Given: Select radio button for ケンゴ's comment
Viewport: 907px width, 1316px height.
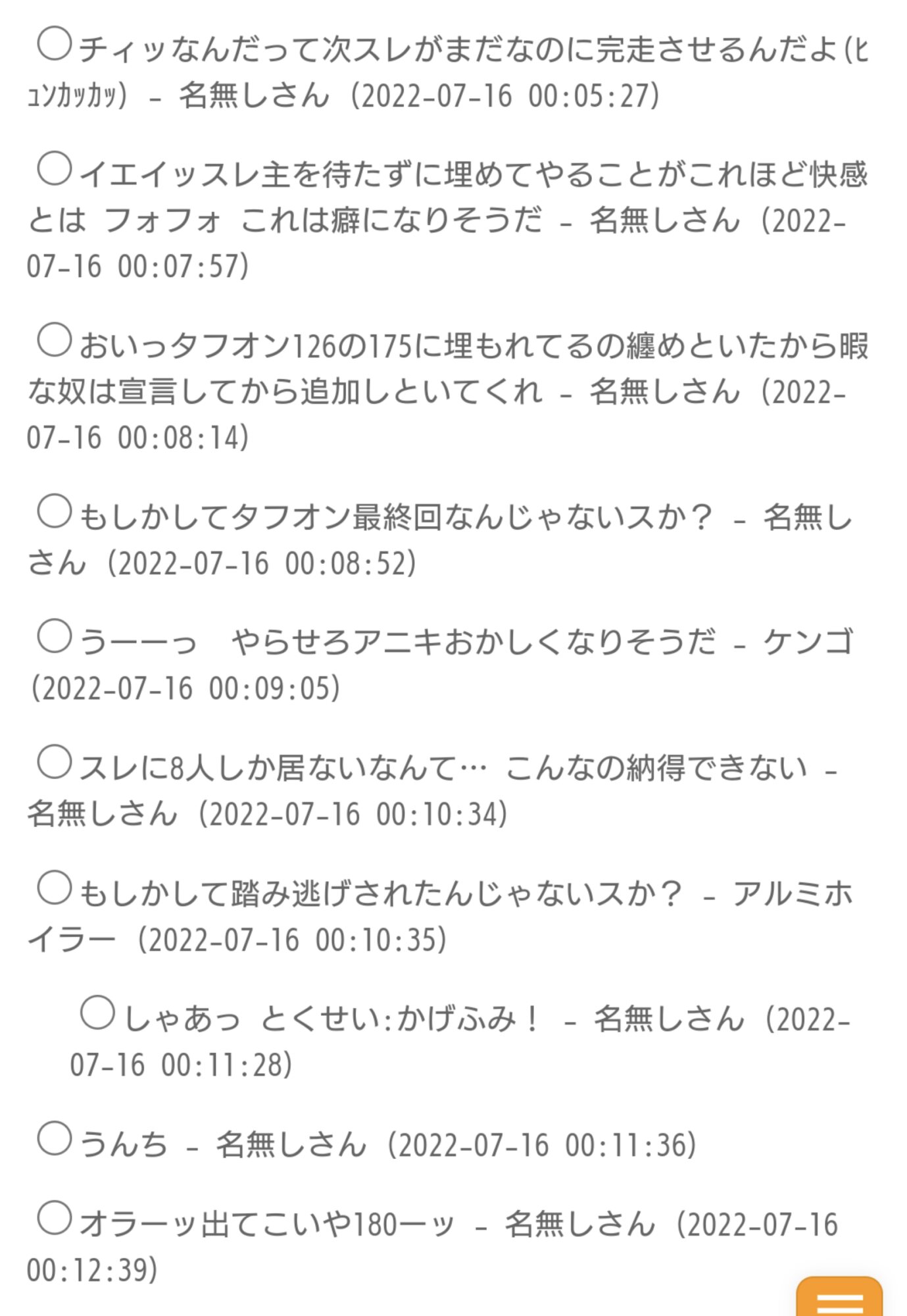Looking at the screenshot, I should coord(54,637).
